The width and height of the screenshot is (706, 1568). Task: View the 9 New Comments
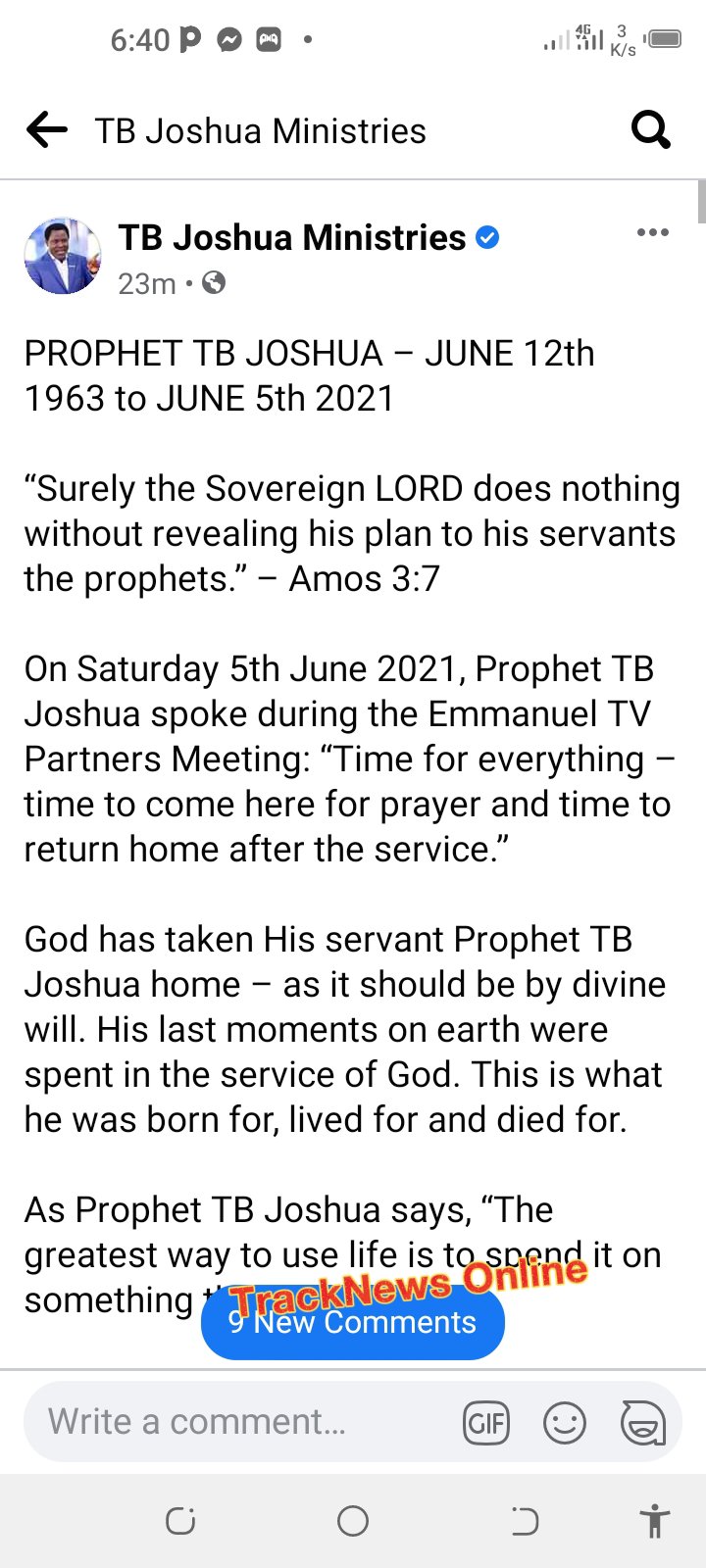353,1323
